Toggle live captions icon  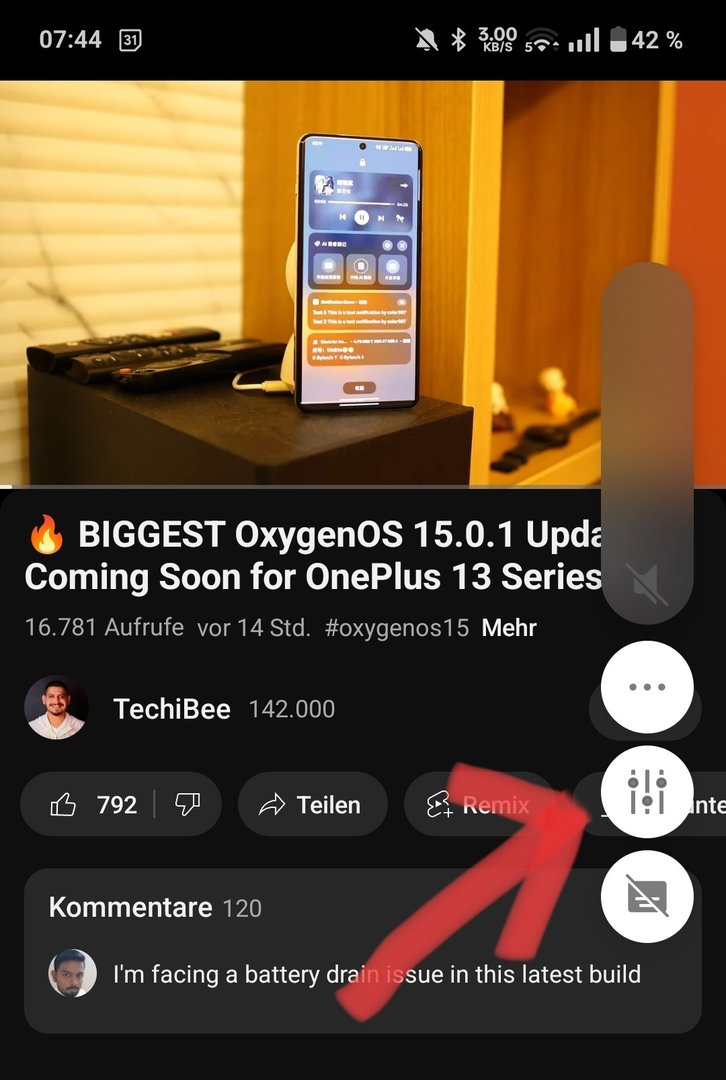click(x=647, y=897)
